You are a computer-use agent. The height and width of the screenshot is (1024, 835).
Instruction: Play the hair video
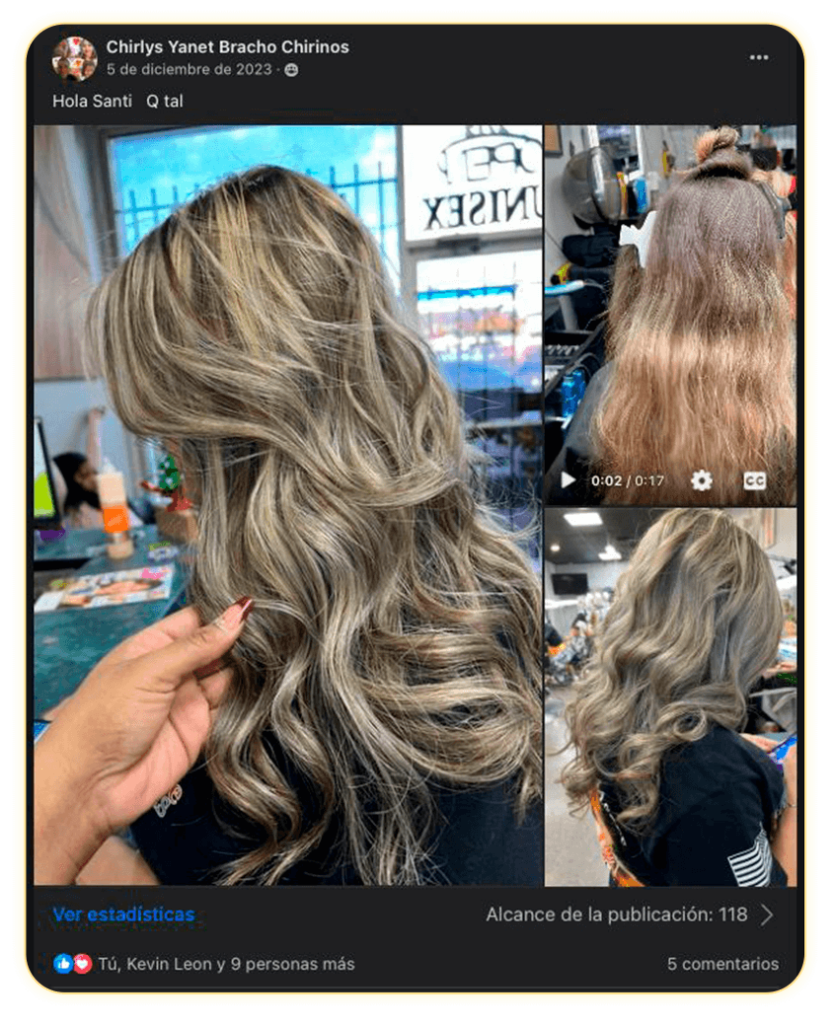(x=568, y=481)
